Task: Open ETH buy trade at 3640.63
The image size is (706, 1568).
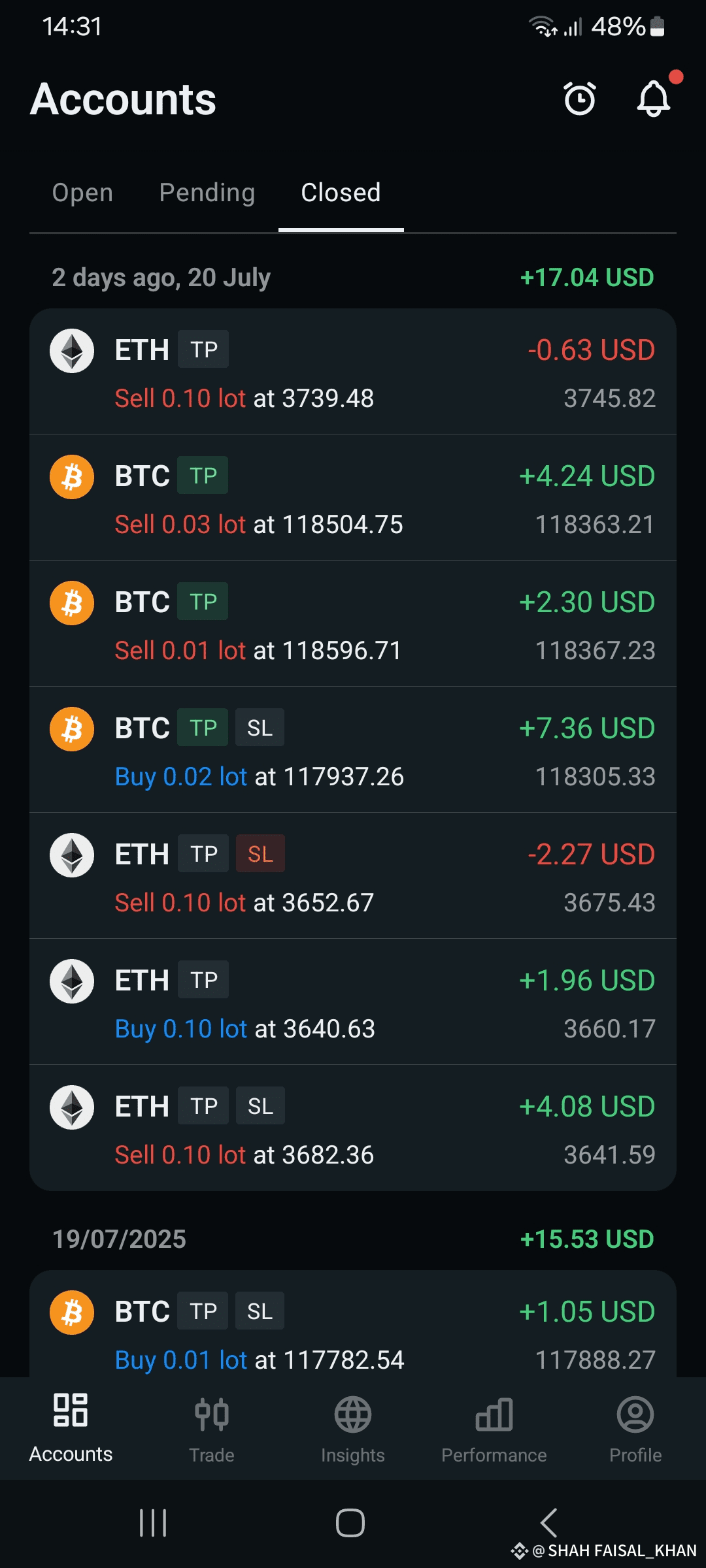Action: click(353, 1004)
